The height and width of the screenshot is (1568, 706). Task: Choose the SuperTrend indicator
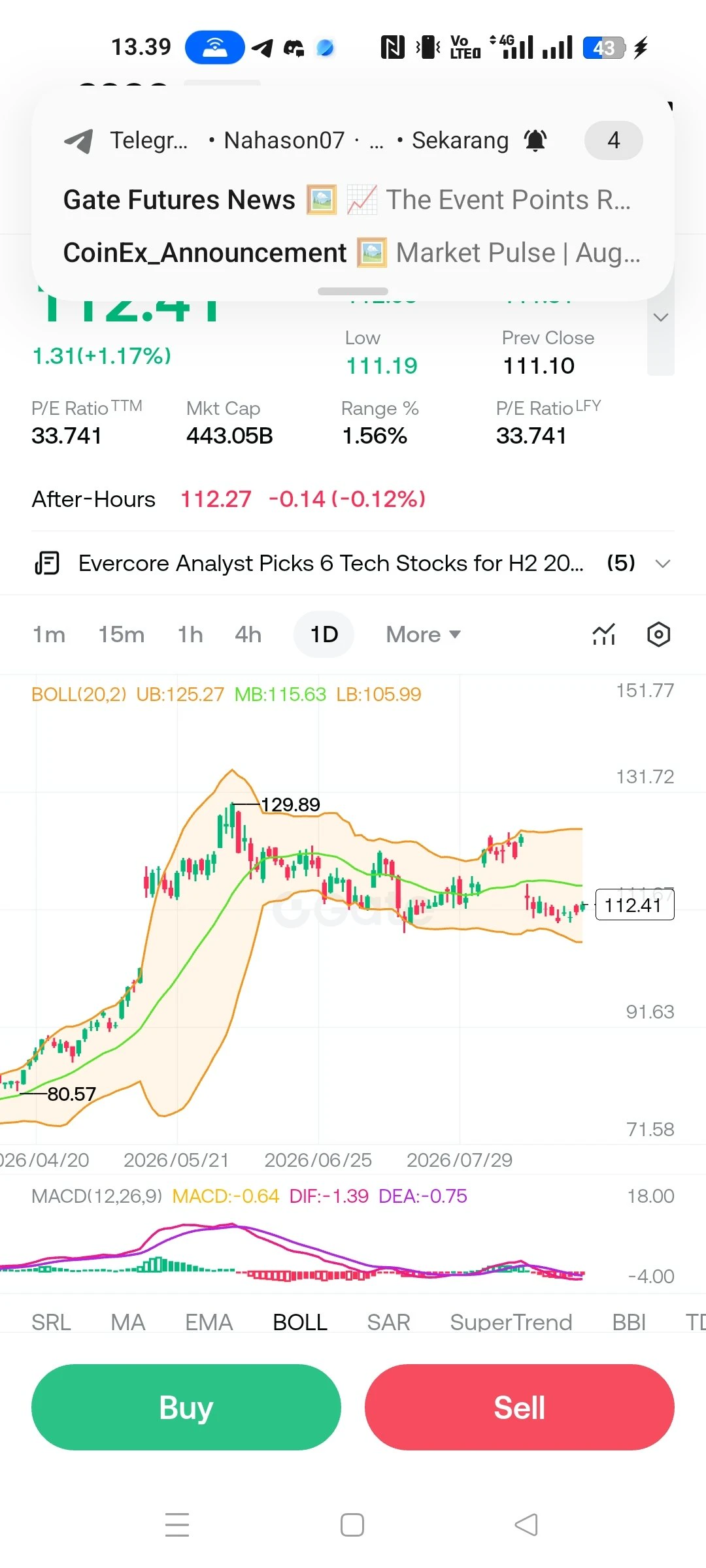point(511,1322)
